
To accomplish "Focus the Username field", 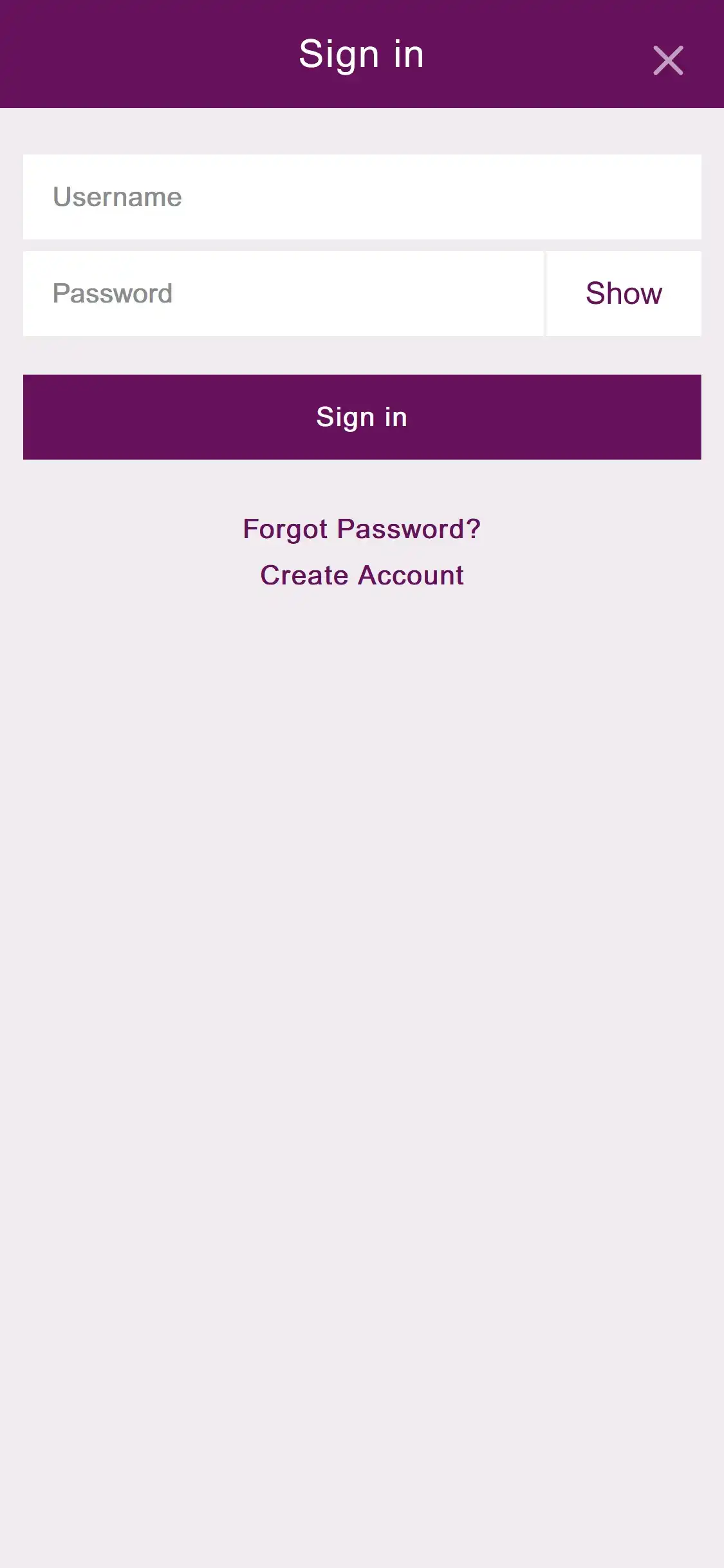I will pos(362,197).
